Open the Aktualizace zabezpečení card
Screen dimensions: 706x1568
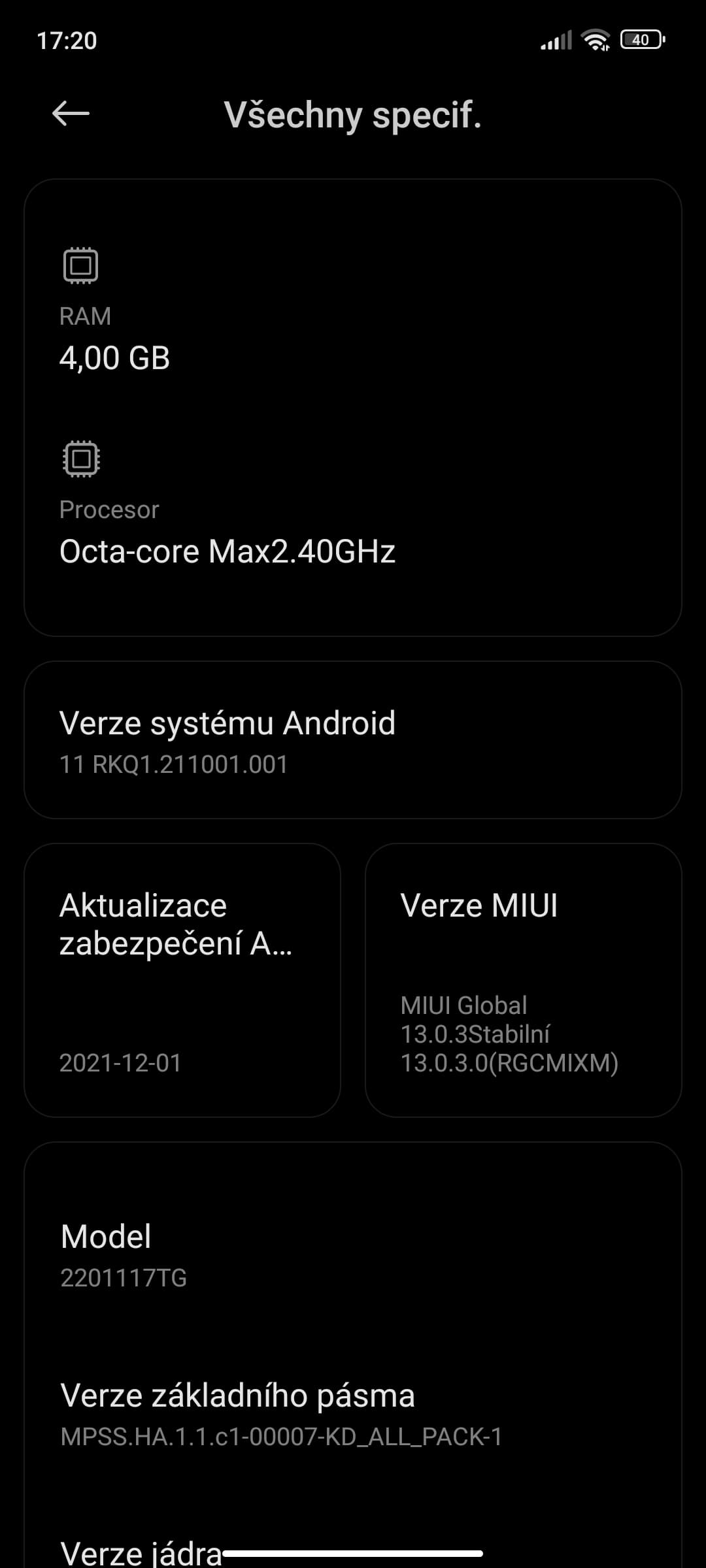tap(182, 980)
